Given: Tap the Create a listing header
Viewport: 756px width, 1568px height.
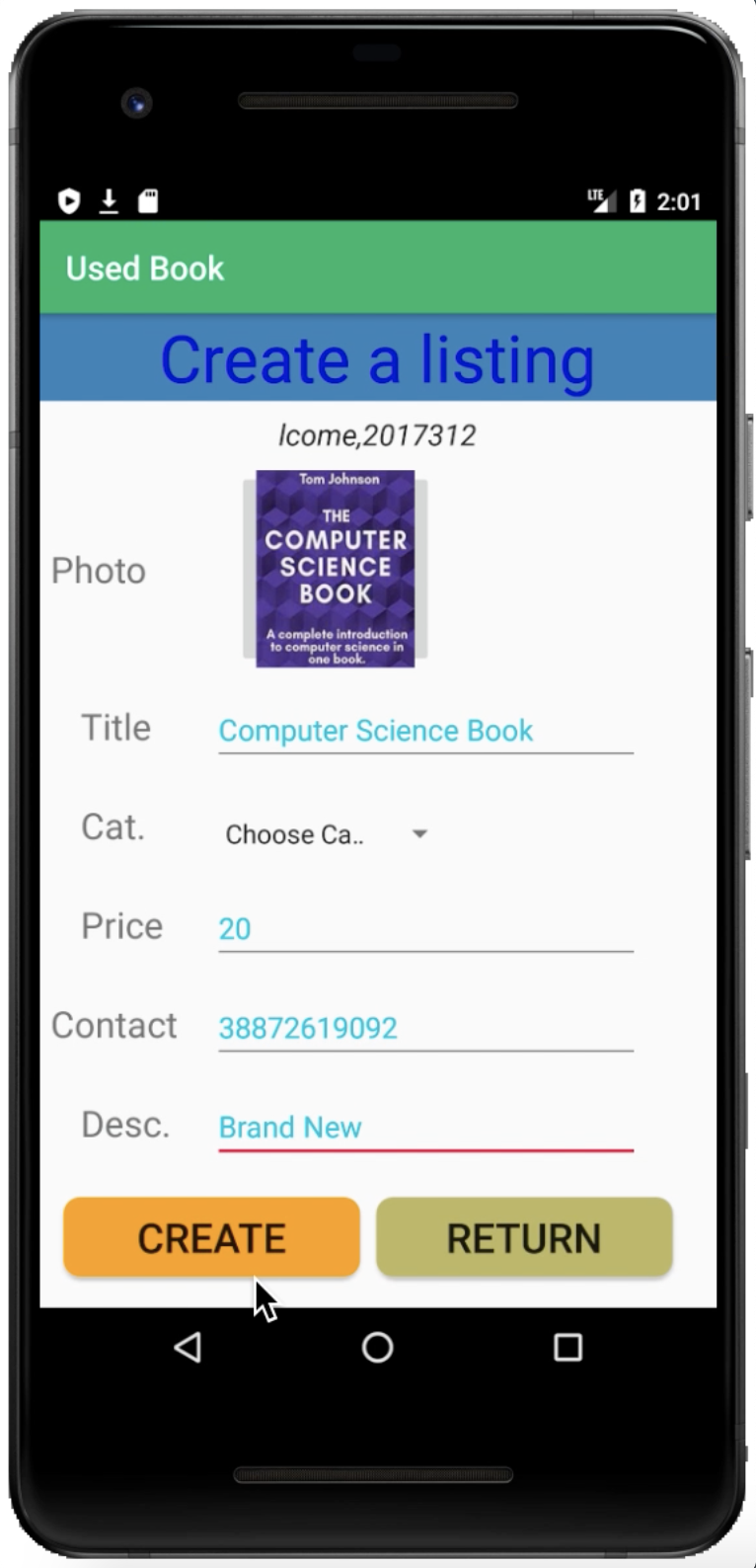Looking at the screenshot, I should pyautogui.click(x=376, y=358).
